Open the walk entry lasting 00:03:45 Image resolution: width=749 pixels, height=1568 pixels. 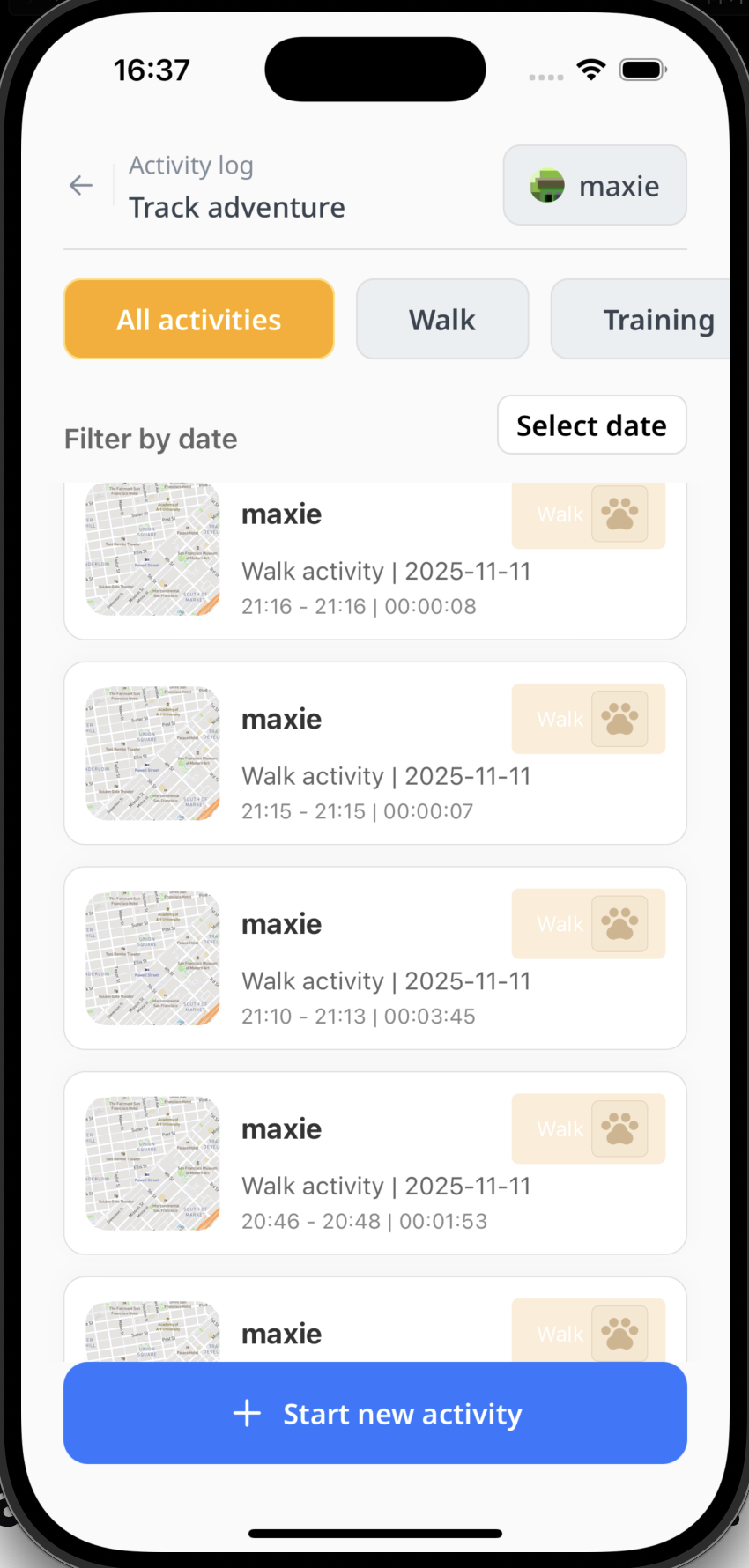click(x=374, y=958)
